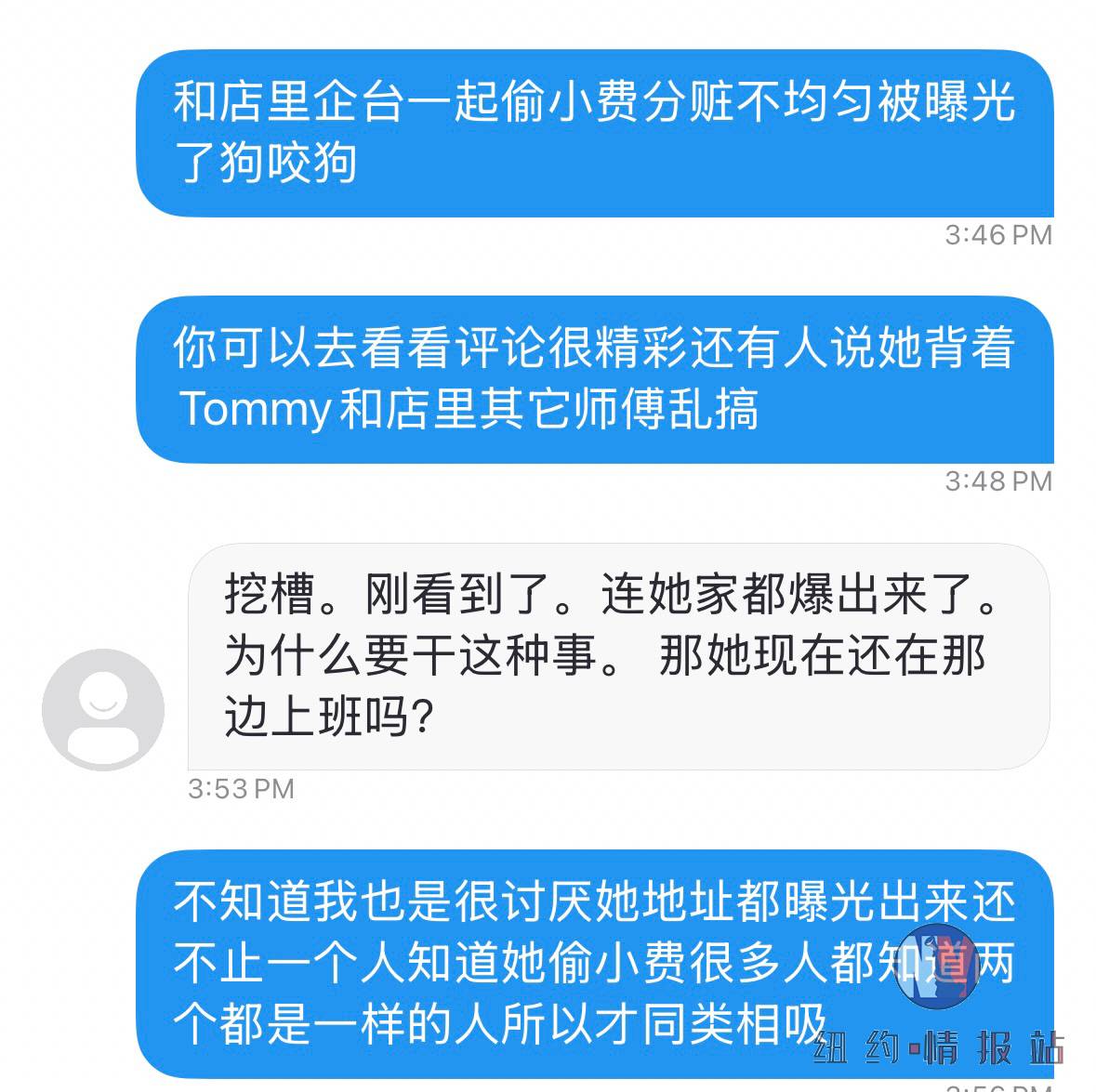
Task: Open the sender's gray profile avatar
Action: [x=103, y=709]
